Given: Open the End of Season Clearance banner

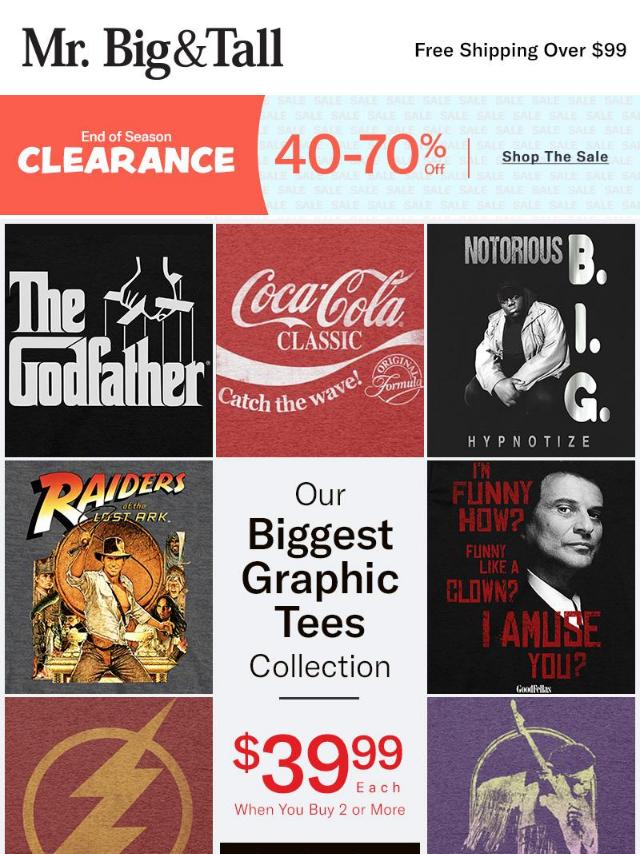Looking at the screenshot, I should click(127, 153).
